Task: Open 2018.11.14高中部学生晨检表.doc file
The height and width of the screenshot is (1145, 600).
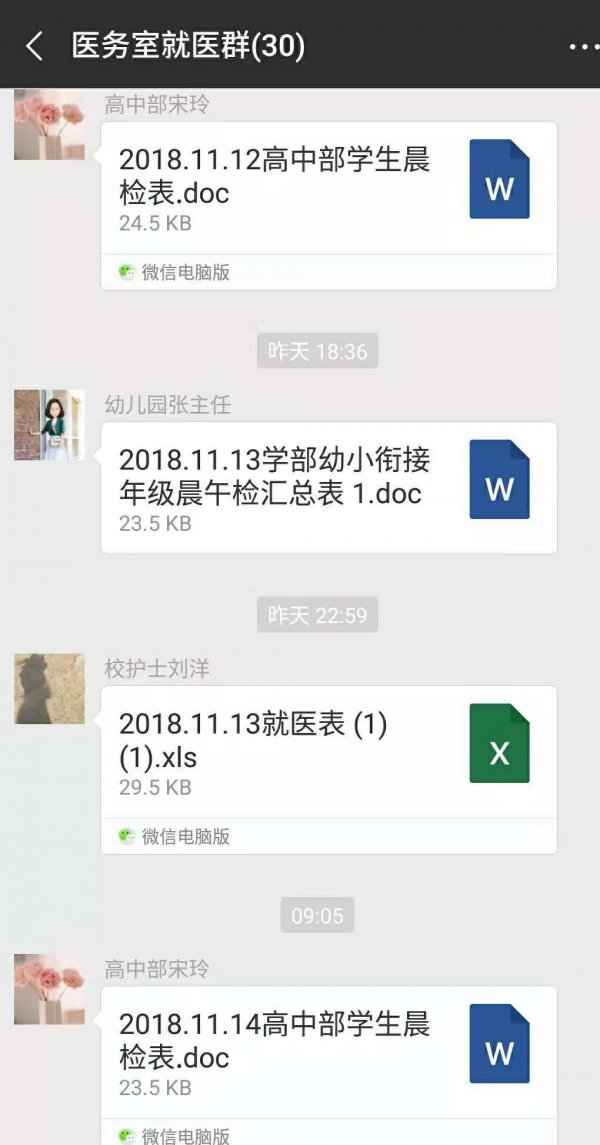Action: [328, 1052]
